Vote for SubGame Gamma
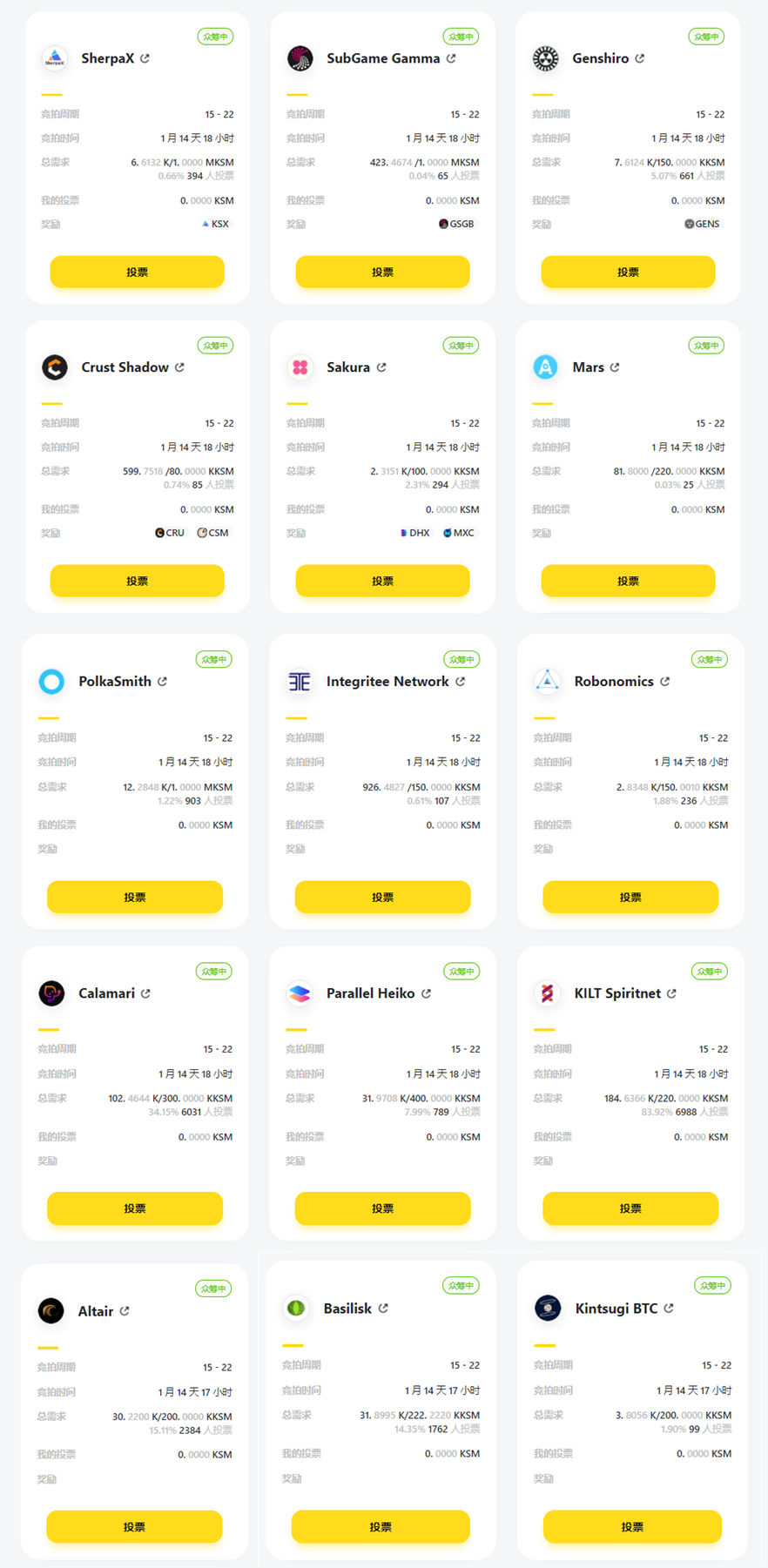The height and width of the screenshot is (1568, 768). pyautogui.click(x=382, y=272)
